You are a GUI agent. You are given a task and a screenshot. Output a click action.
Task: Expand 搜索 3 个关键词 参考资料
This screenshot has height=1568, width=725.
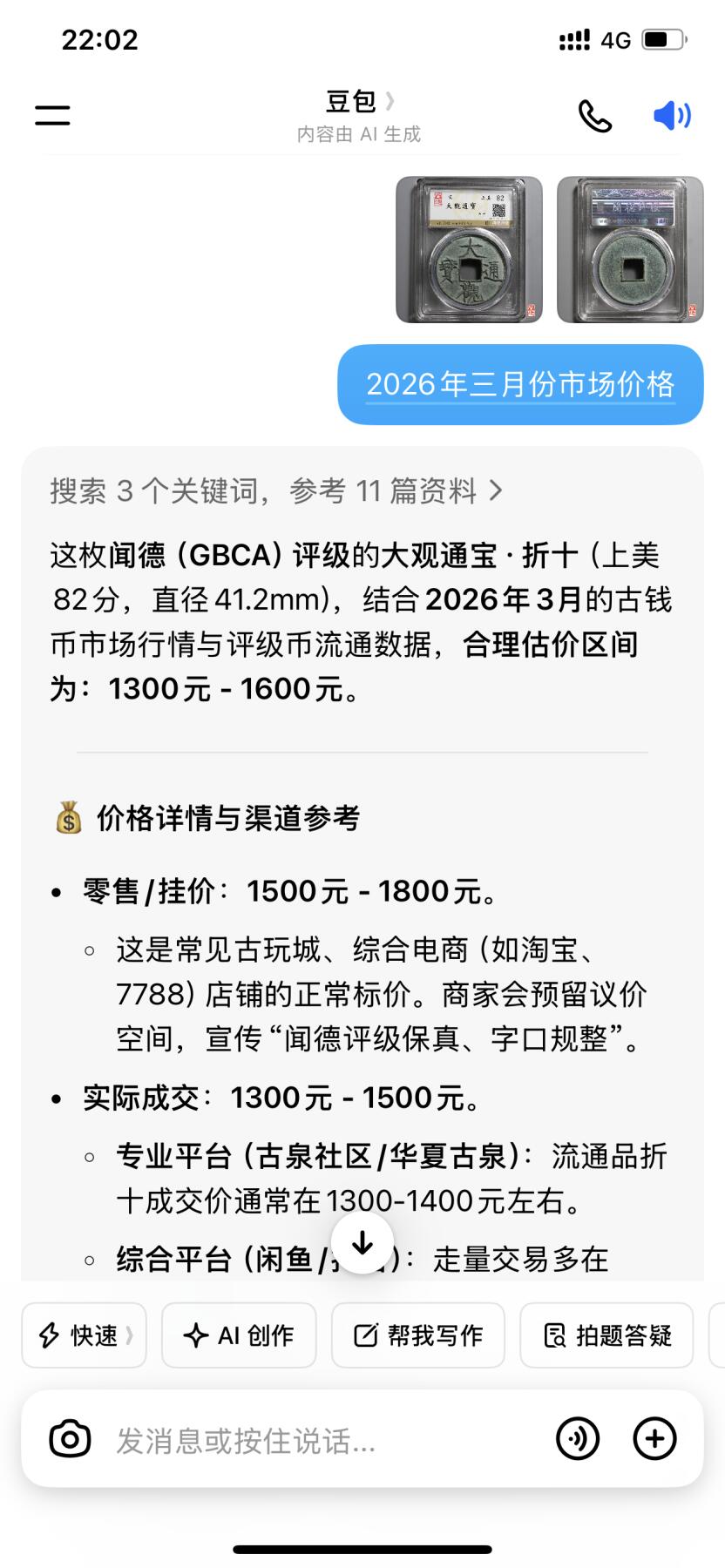(276, 491)
